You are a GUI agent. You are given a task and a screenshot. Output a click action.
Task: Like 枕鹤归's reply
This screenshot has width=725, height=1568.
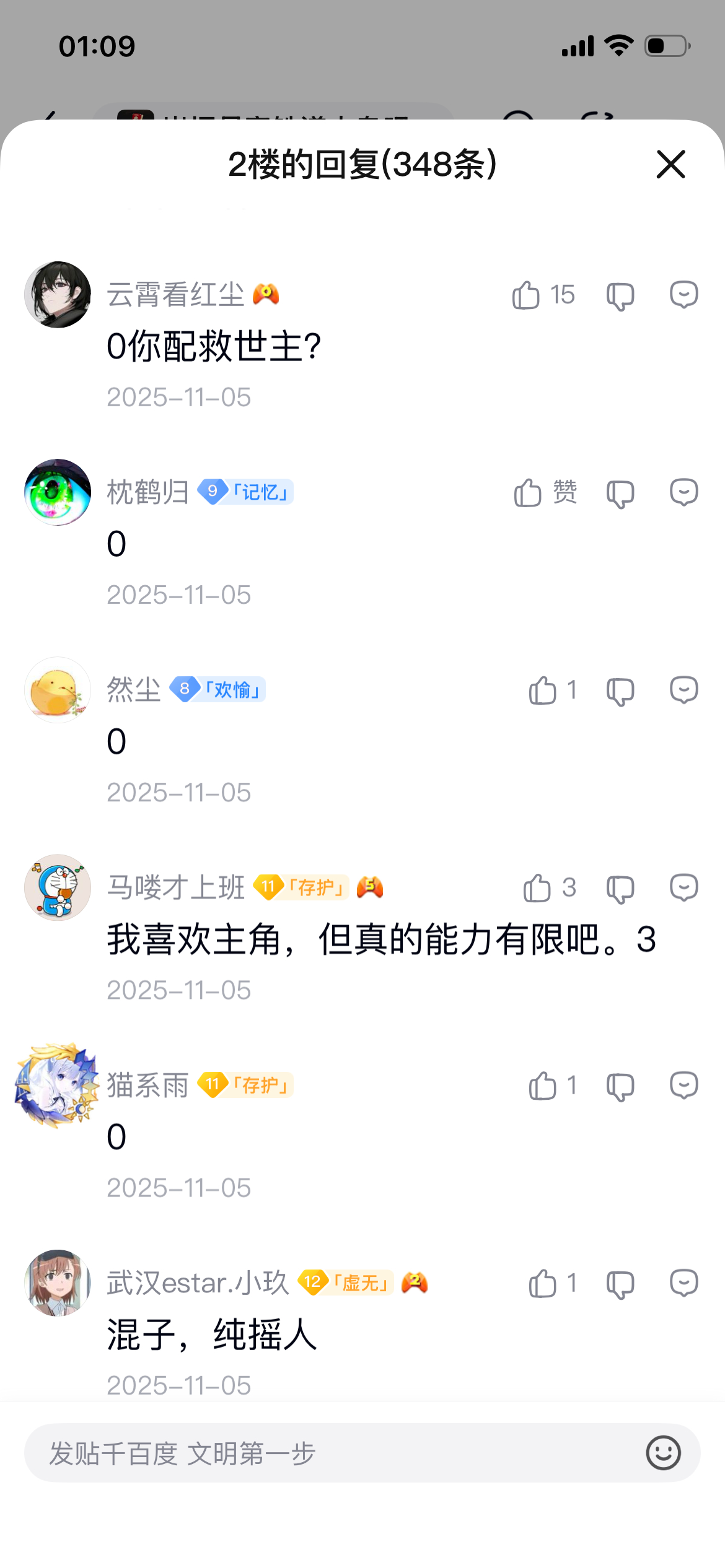pos(528,493)
